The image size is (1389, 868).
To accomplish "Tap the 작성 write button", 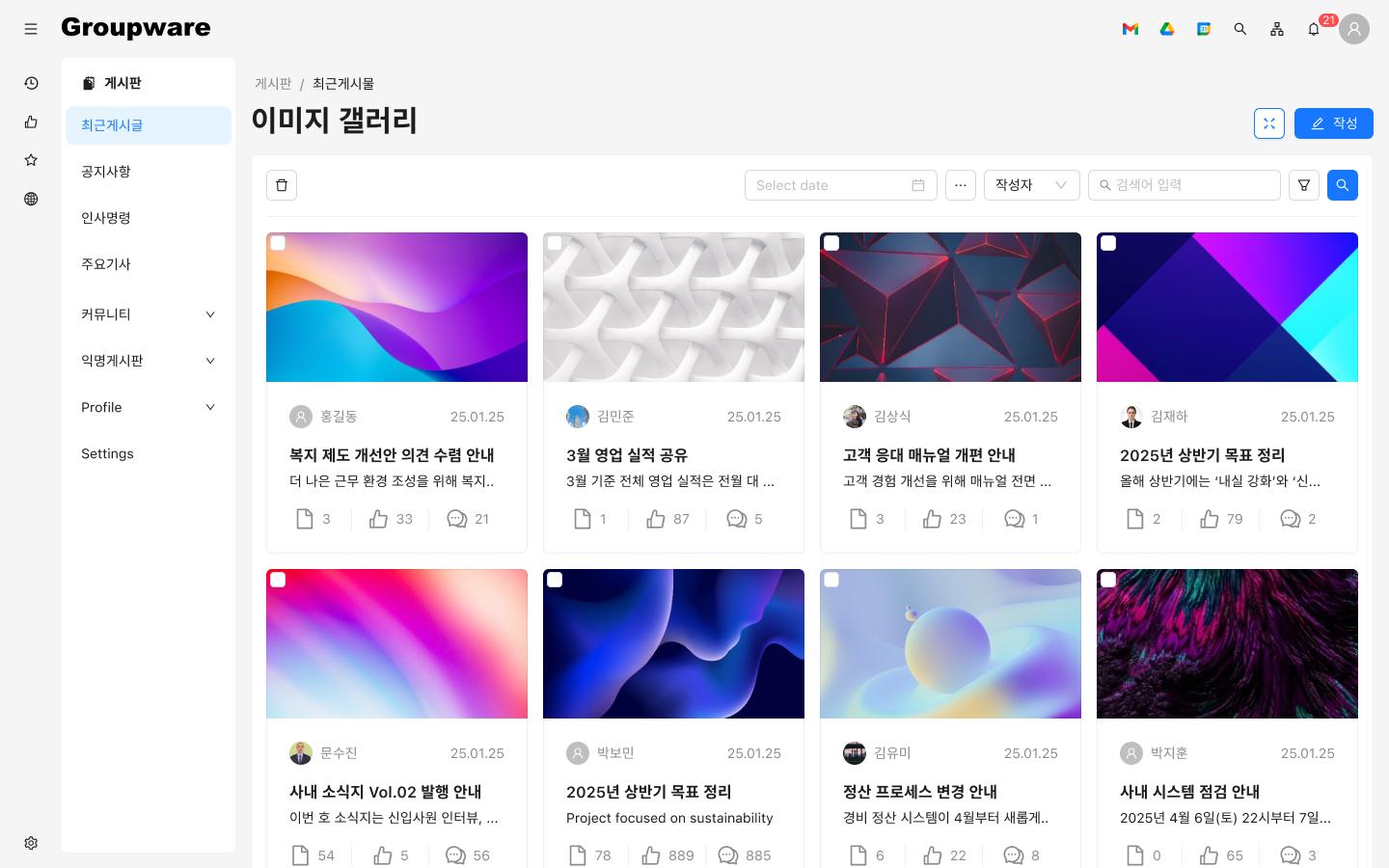I will (1333, 123).
